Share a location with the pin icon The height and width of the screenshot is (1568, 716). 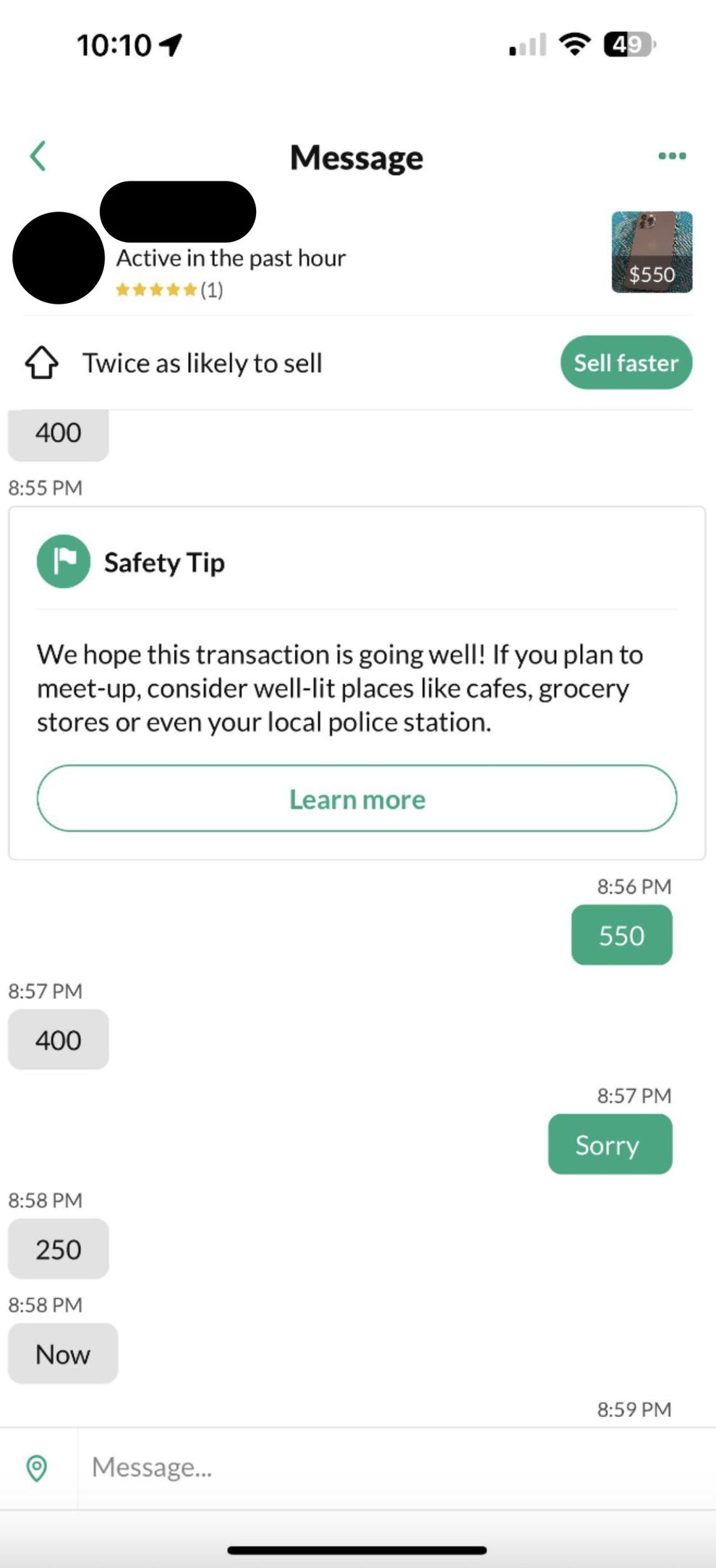pos(37,1467)
